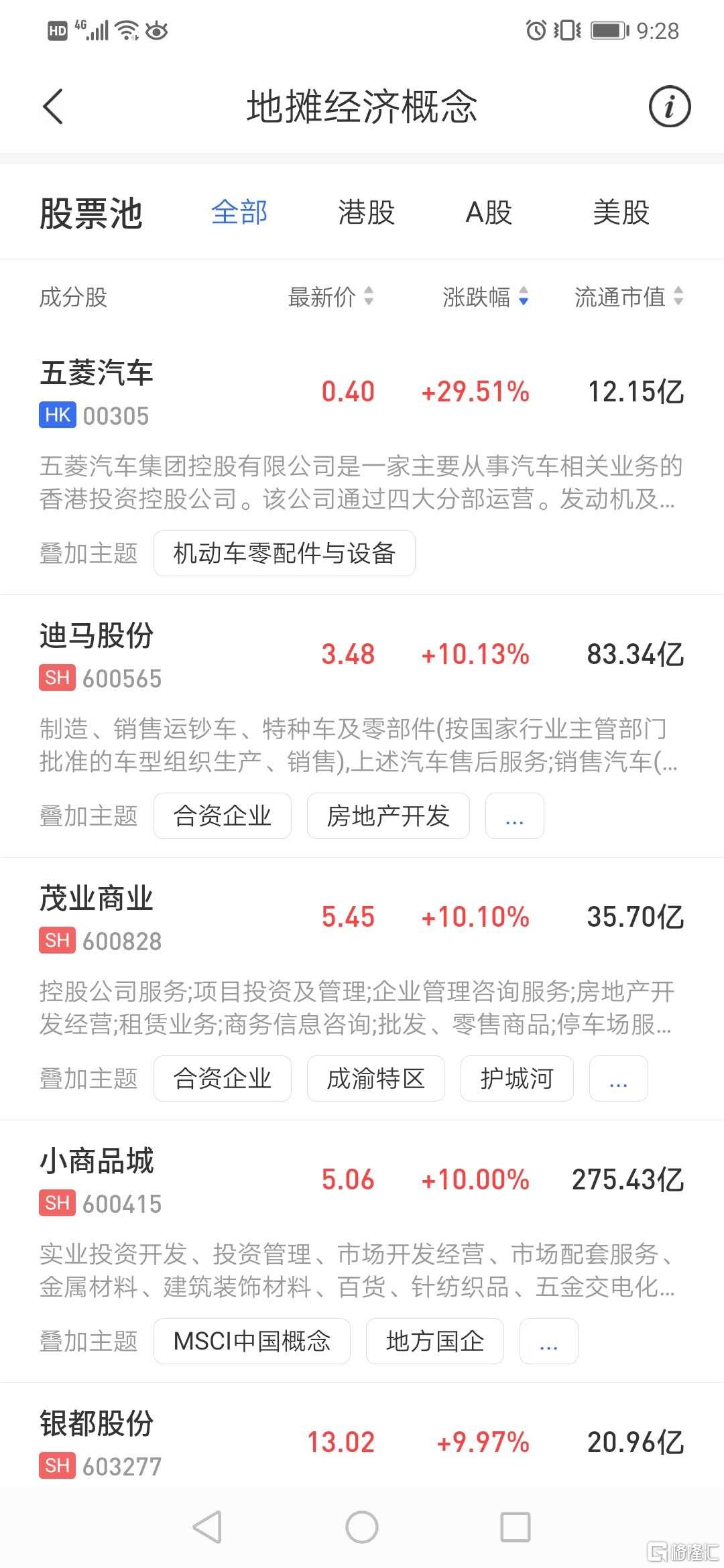Sort list by 最新价
Viewport: 724px width, 1568px height.
pos(330,297)
